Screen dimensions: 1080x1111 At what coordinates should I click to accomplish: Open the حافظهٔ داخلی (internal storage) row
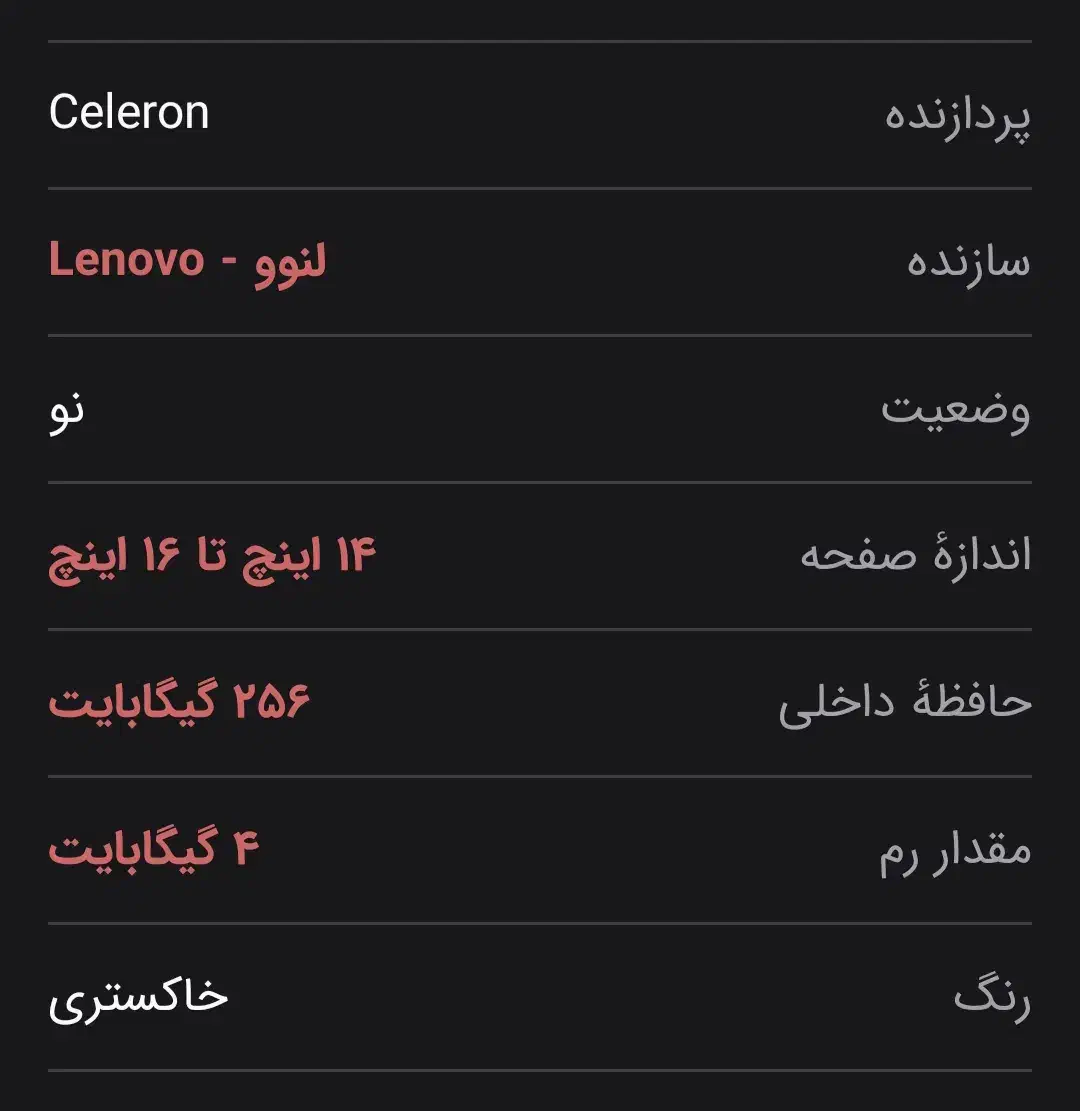coord(540,702)
